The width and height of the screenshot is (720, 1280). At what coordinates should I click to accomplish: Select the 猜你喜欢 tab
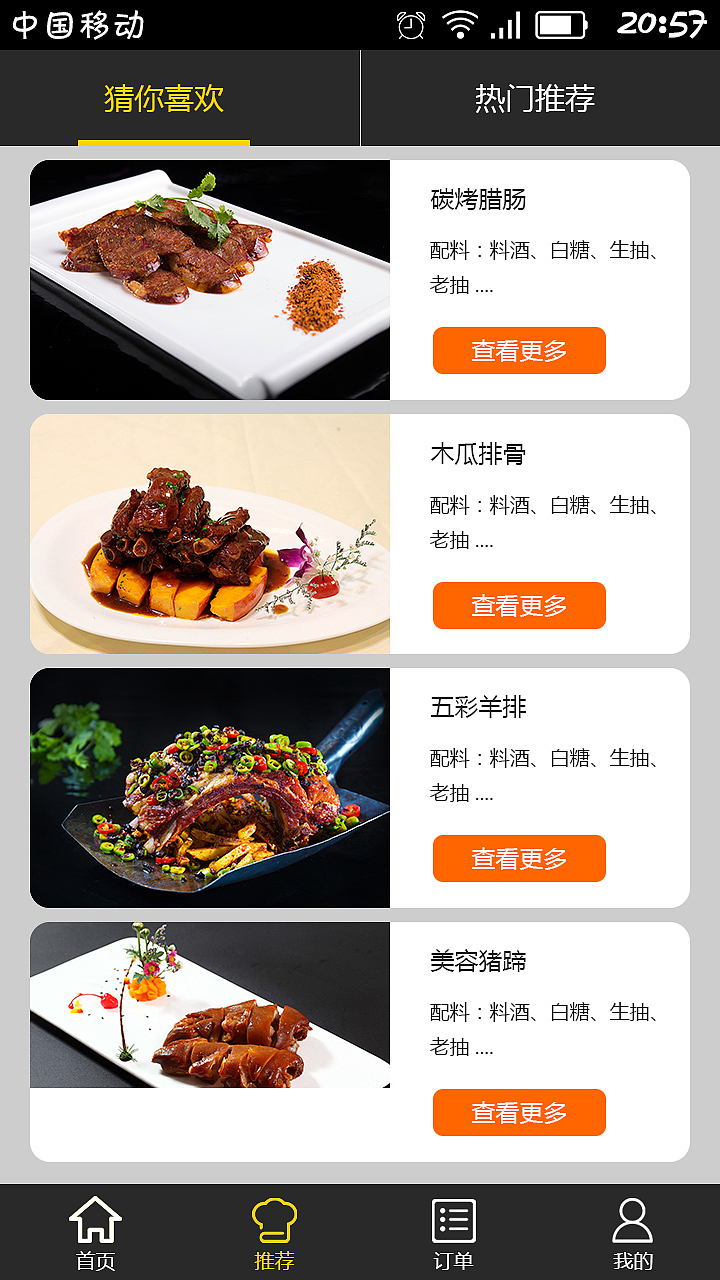coord(164,97)
